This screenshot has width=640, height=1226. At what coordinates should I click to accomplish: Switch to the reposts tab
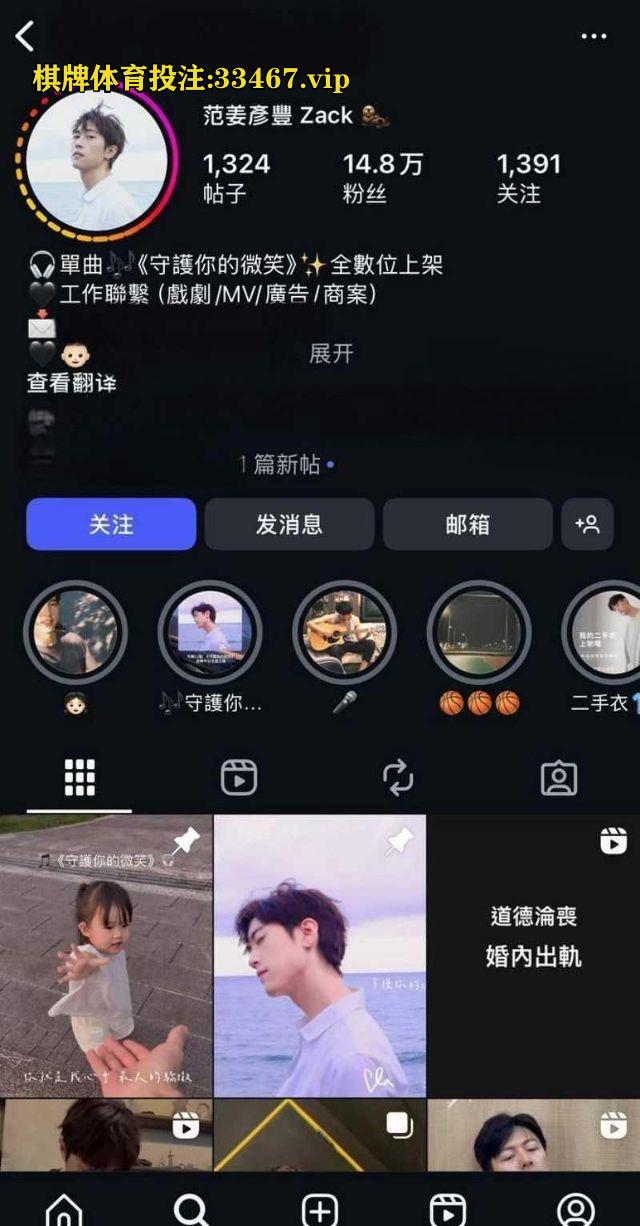tap(398, 777)
